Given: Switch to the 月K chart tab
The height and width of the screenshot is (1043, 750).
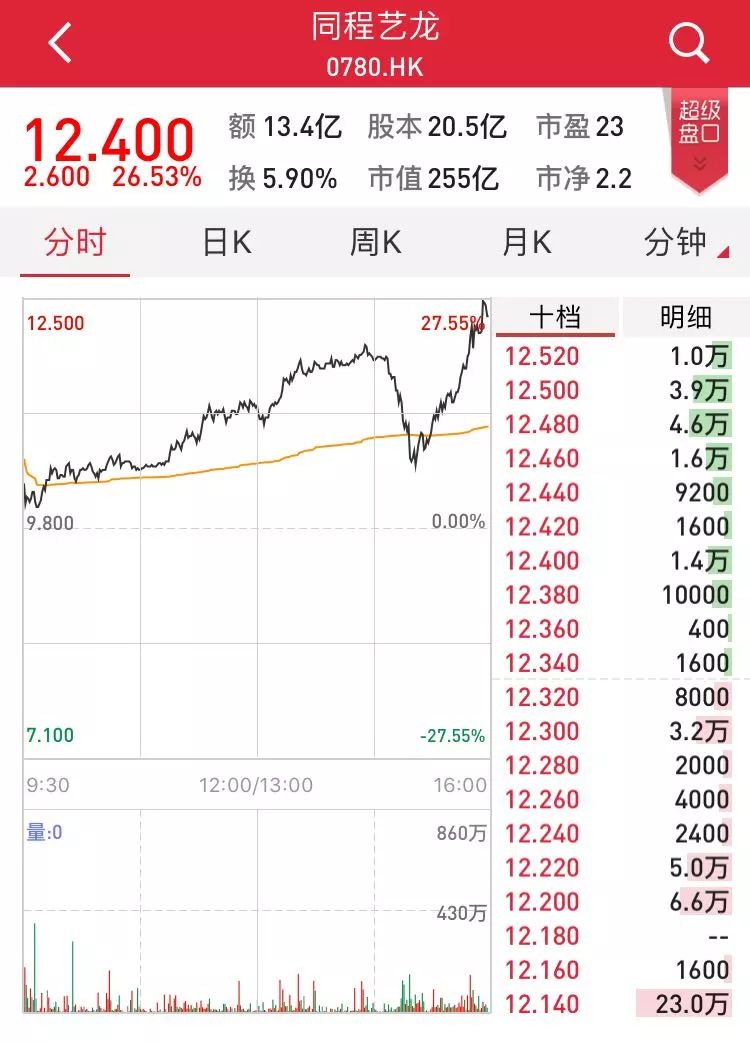Looking at the screenshot, I should (526, 243).
